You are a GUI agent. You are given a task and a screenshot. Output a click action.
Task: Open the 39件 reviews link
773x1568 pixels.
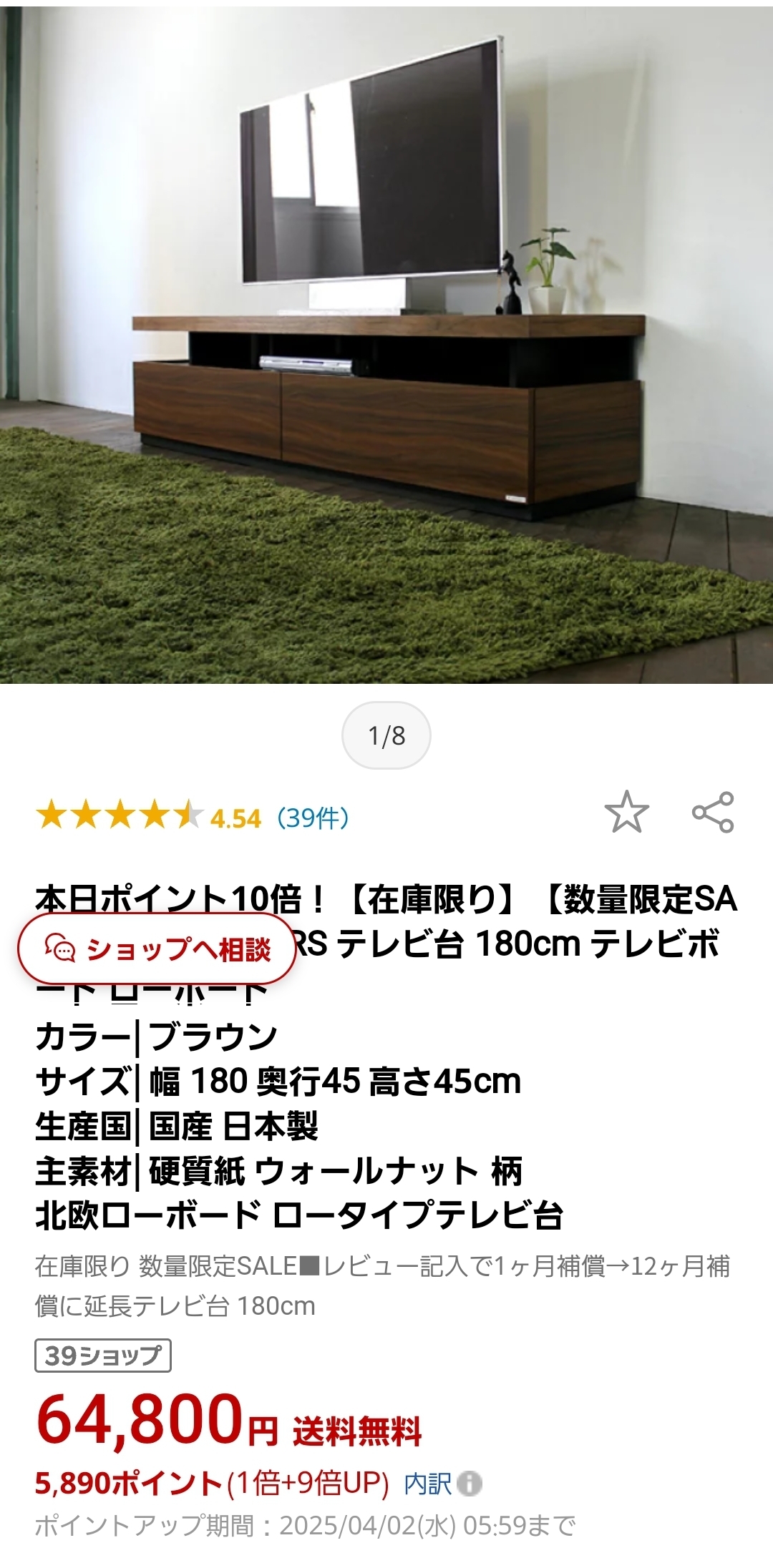(313, 818)
